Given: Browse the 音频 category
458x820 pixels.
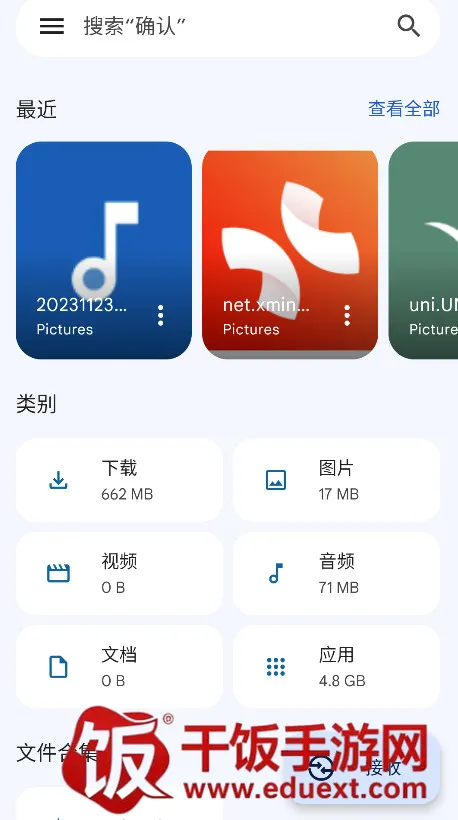Looking at the screenshot, I should [x=336, y=573].
